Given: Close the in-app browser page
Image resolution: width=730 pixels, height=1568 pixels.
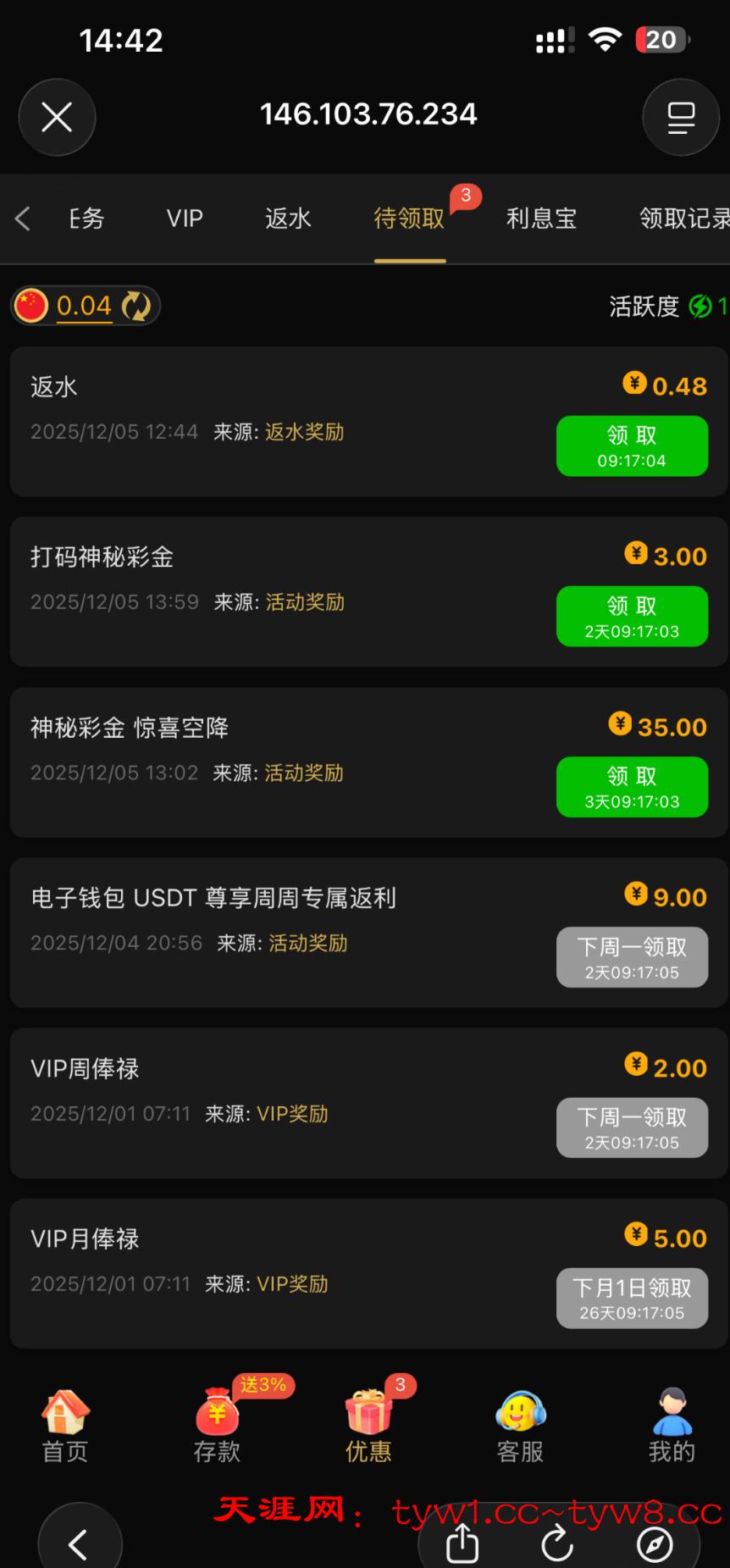Looking at the screenshot, I should (57, 117).
